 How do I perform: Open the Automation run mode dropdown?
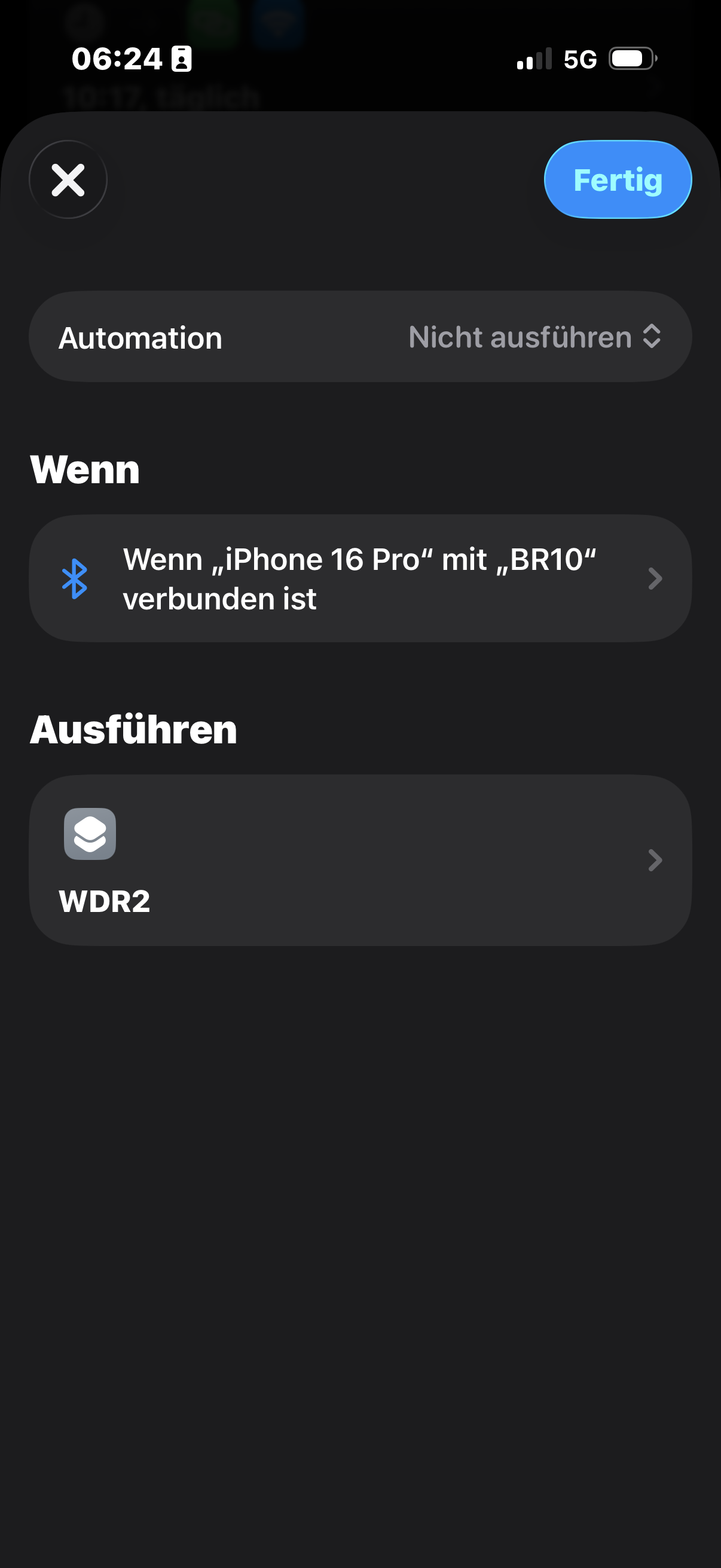click(x=534, y=337)
